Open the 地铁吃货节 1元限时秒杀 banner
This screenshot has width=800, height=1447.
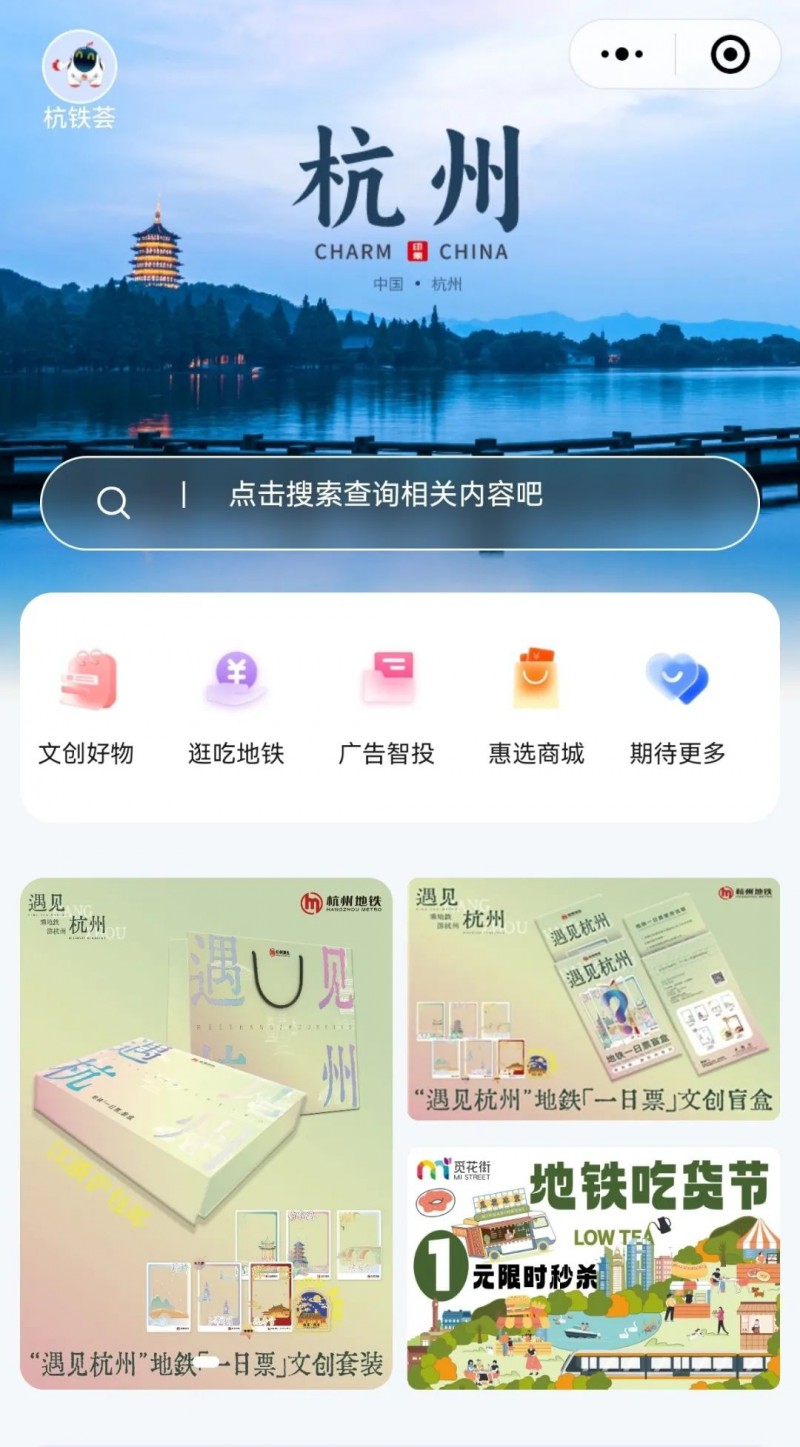click(x=593, y=1267)
